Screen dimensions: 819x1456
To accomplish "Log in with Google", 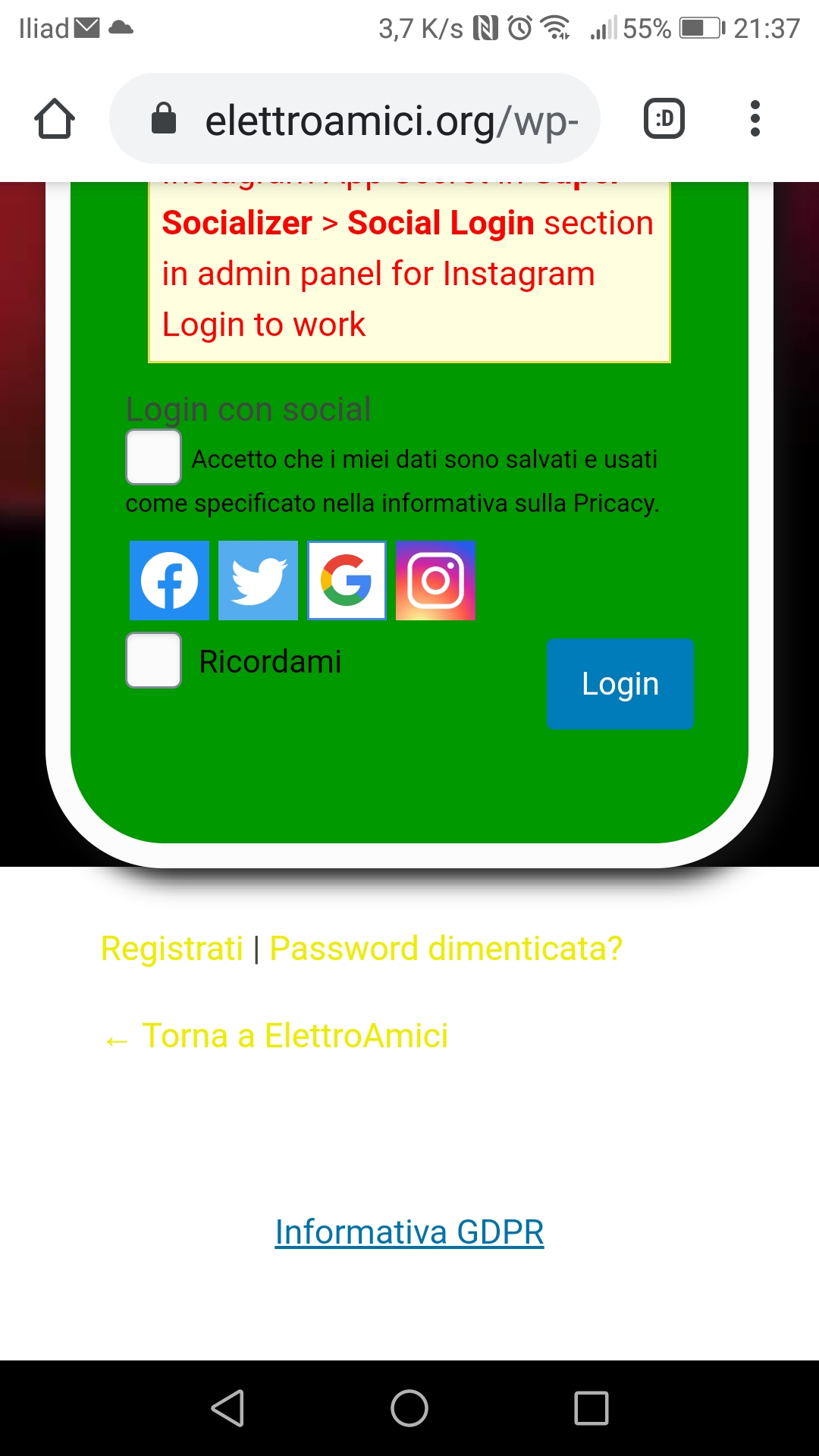I will point(347,581).
